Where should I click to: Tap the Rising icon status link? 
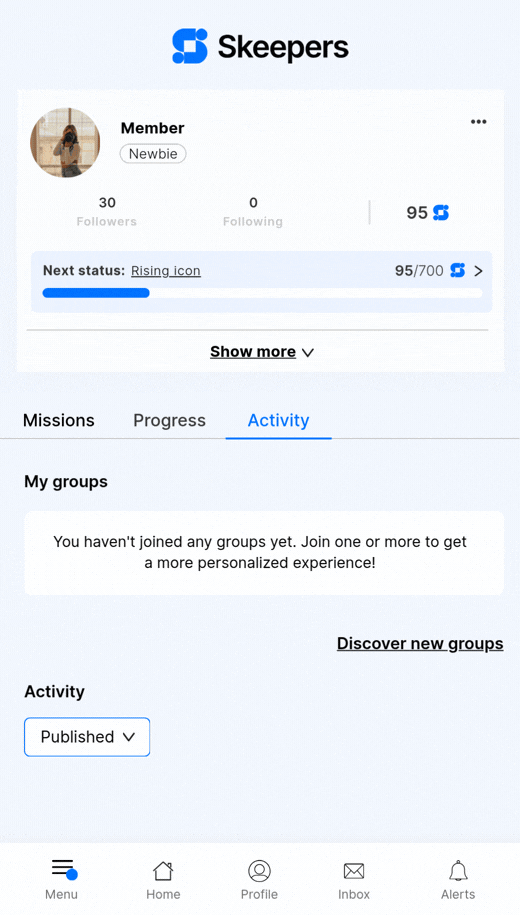click(166, 271)
